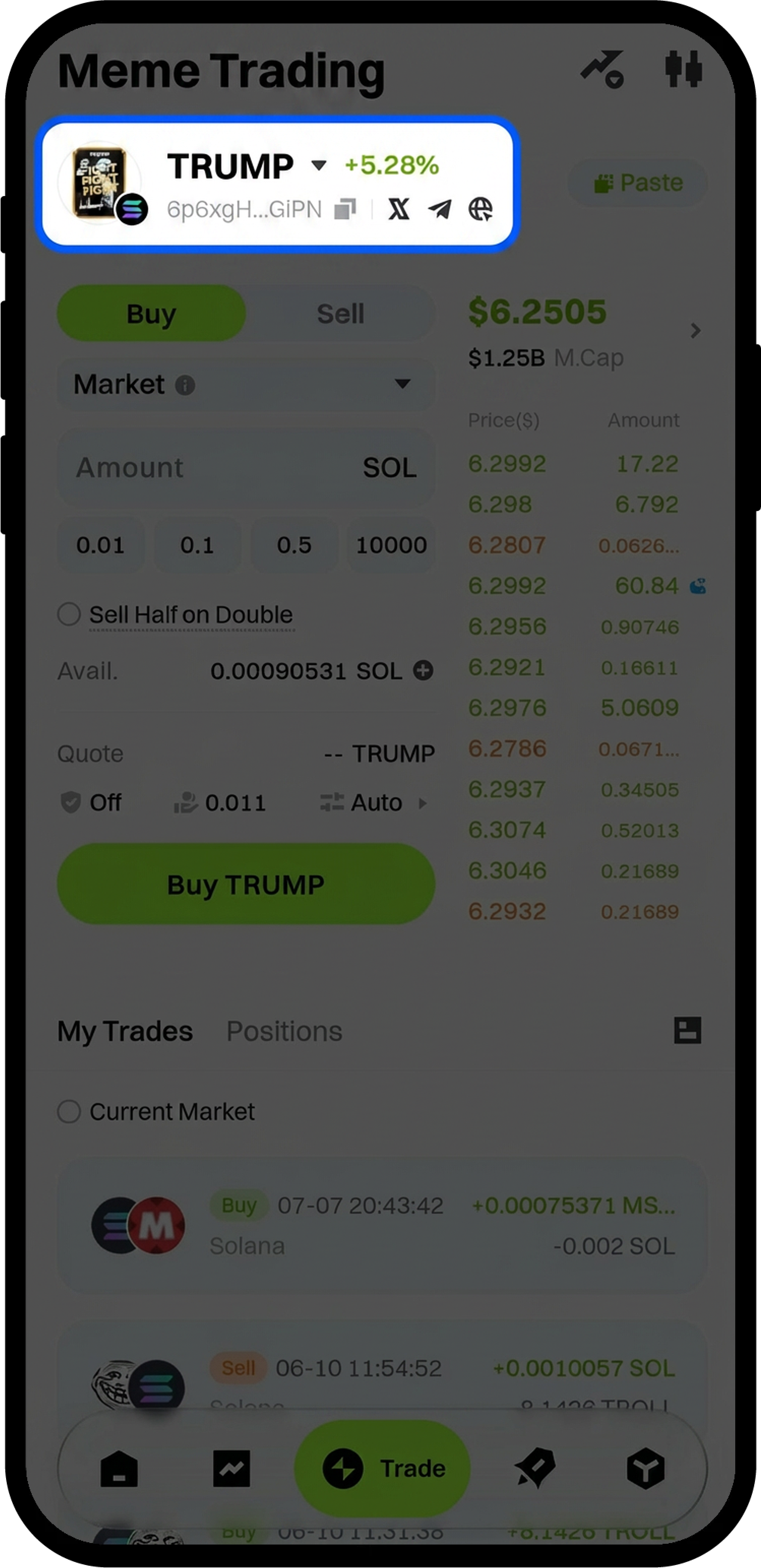Go to the home tab in bottom bar
The width and height of the screenshot is (761, 1568).
tap(119, 1469)
